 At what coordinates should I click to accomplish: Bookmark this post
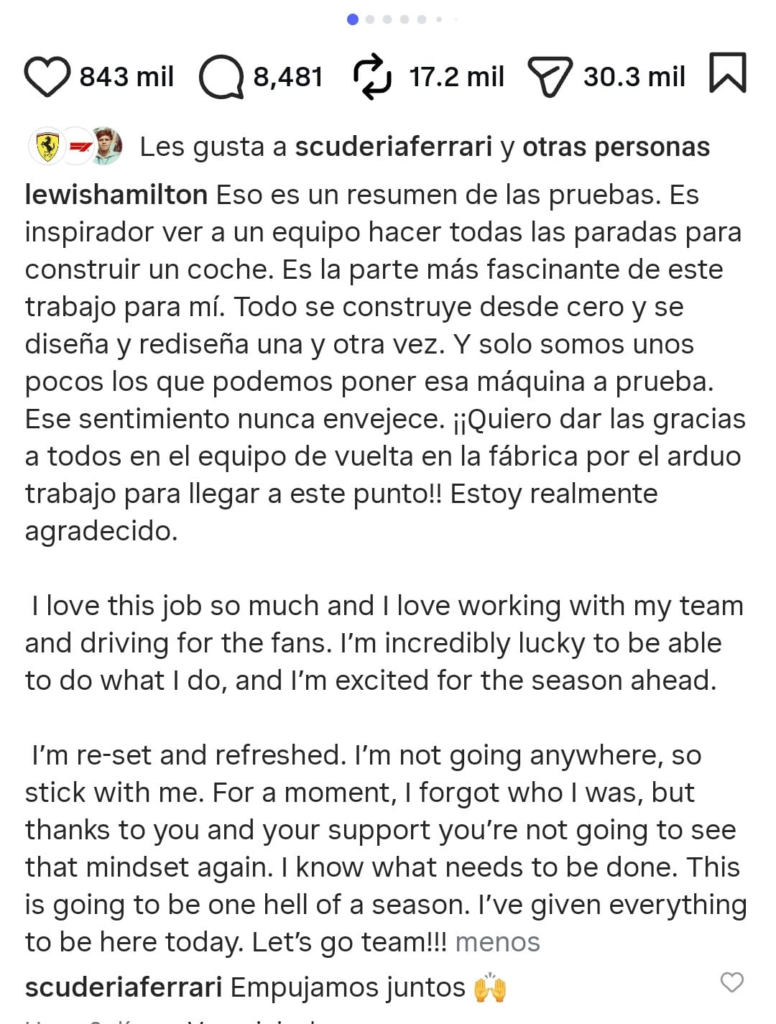pos(727,74)
